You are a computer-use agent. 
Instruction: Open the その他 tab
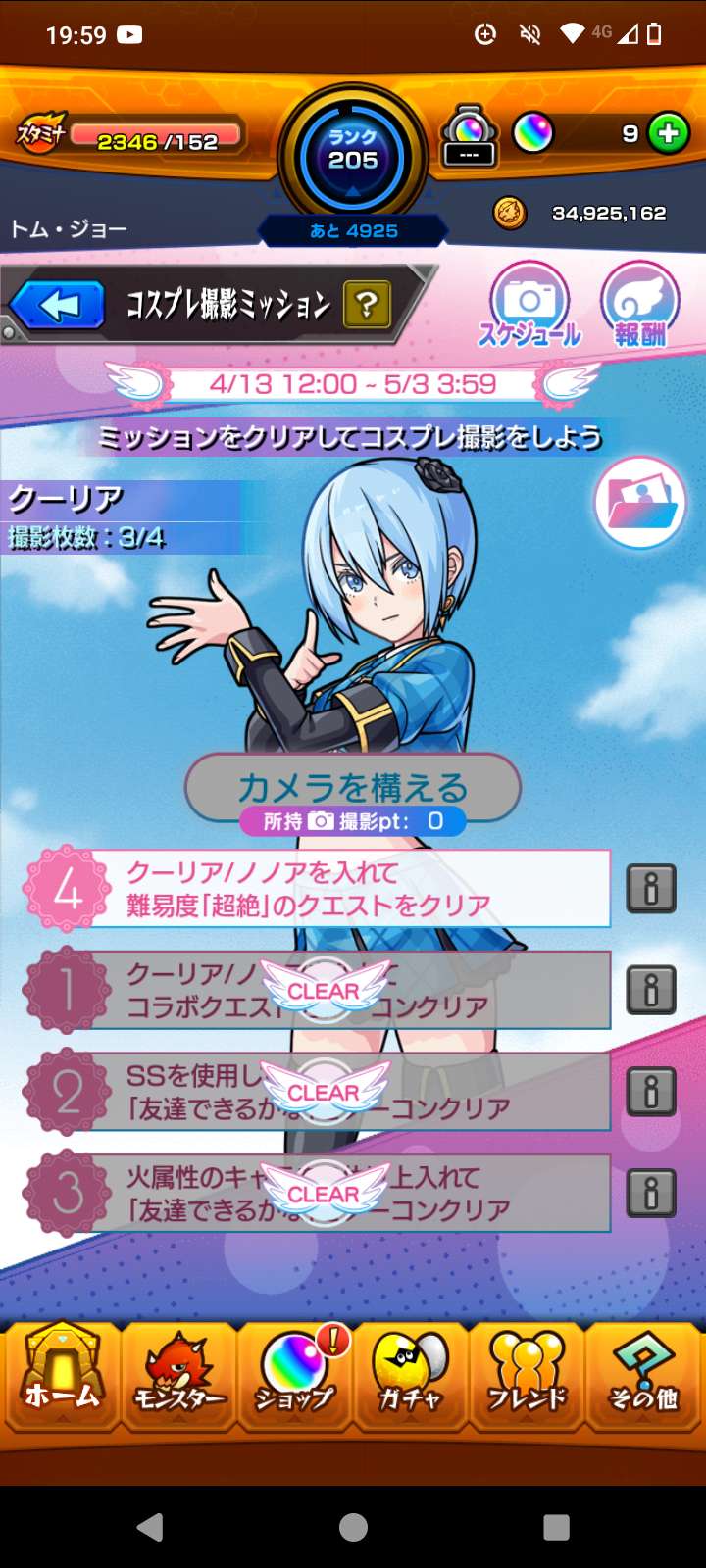point(643,1376)
